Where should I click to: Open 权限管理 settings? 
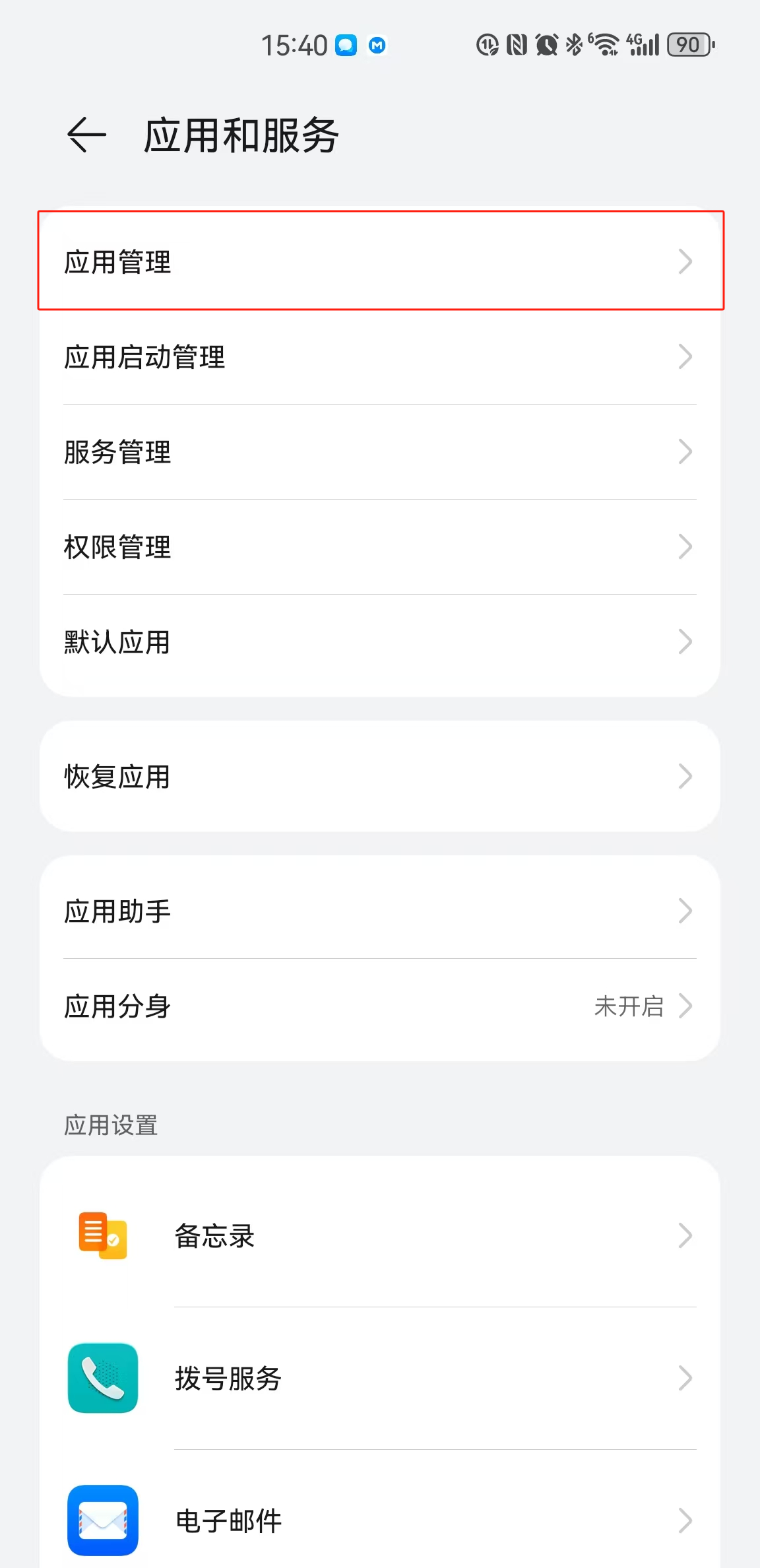(x=379, y=547)
